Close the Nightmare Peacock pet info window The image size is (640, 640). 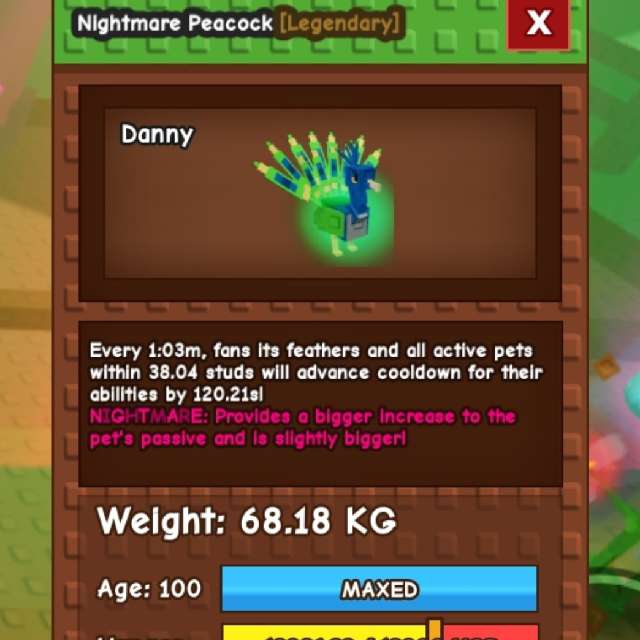pyautogui.click(x=538, y=24)
